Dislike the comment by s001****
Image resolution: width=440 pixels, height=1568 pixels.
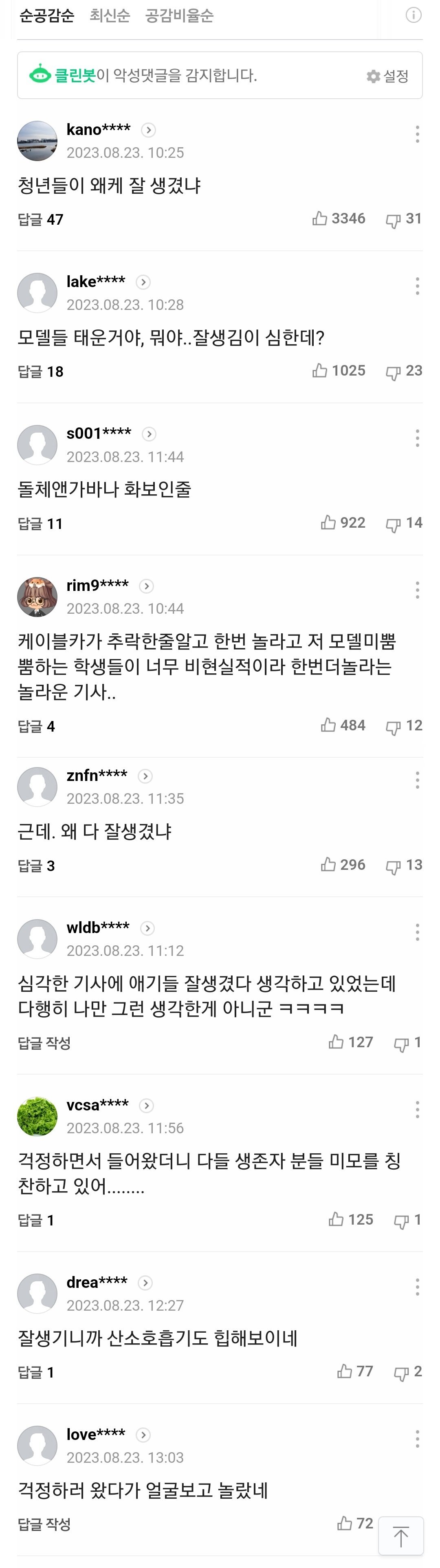403,523
